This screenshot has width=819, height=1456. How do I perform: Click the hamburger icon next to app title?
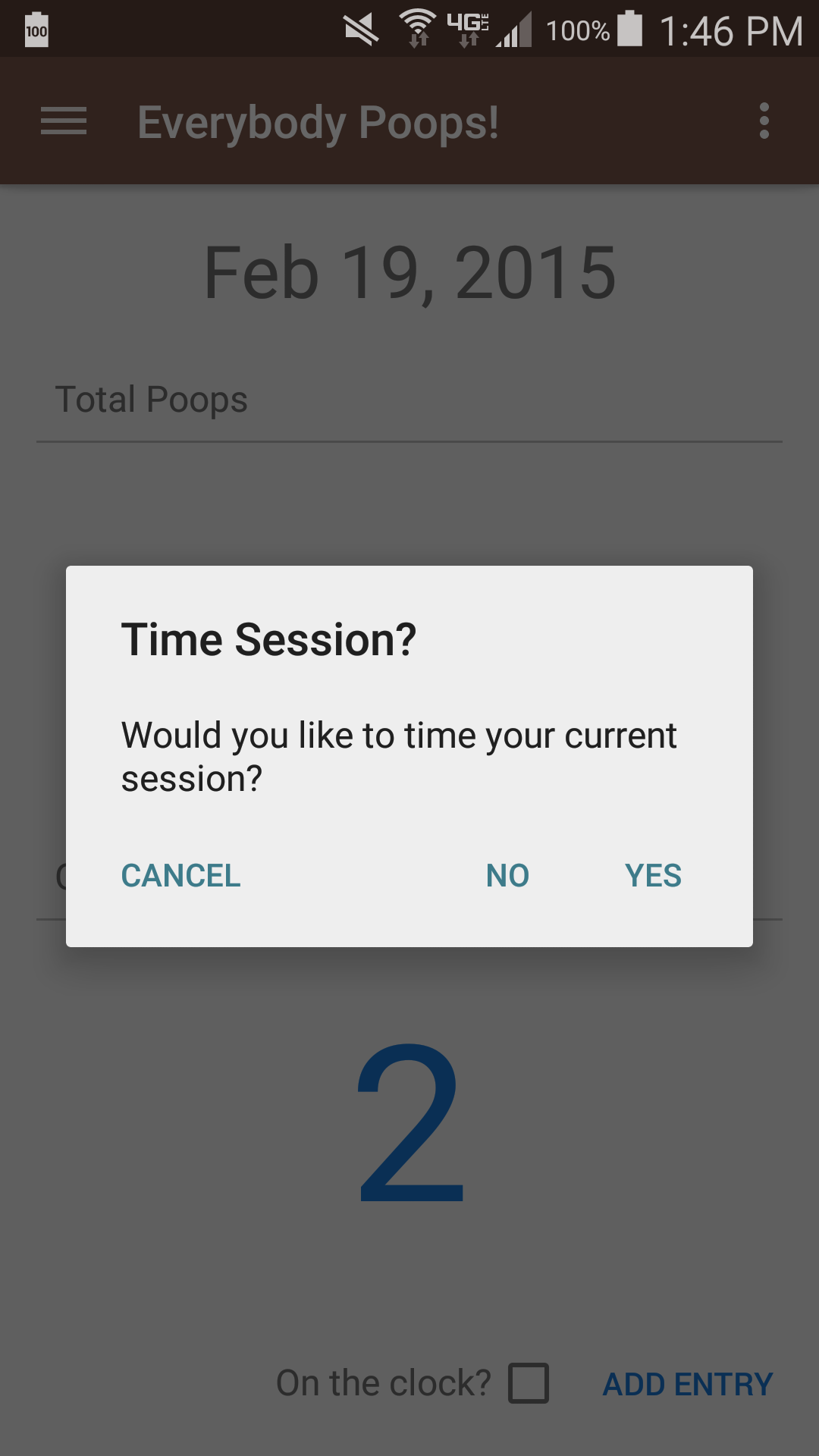click(x=63, y=121)
